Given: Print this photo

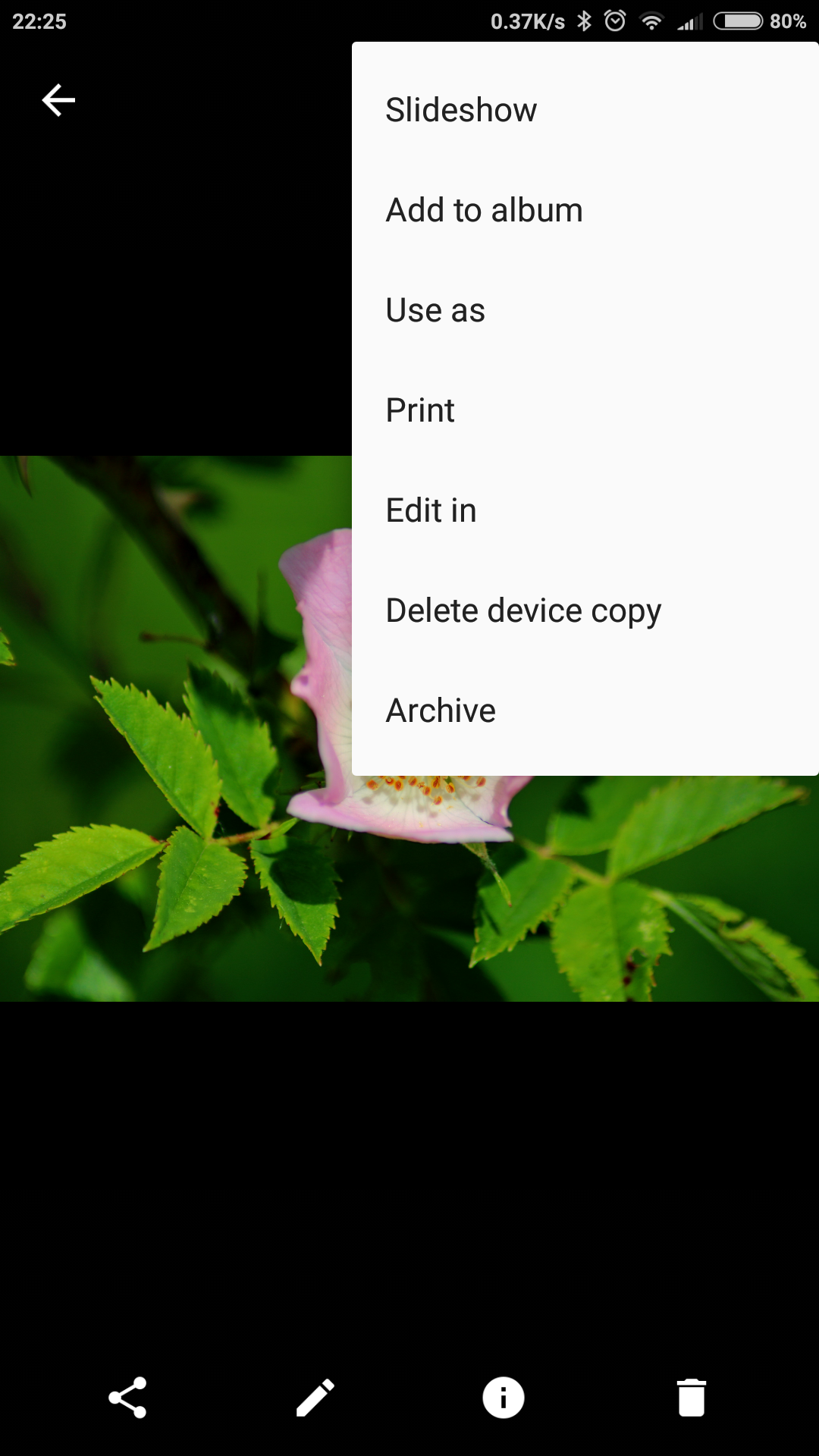Looking at the screenshot, I should click(585, 410).
